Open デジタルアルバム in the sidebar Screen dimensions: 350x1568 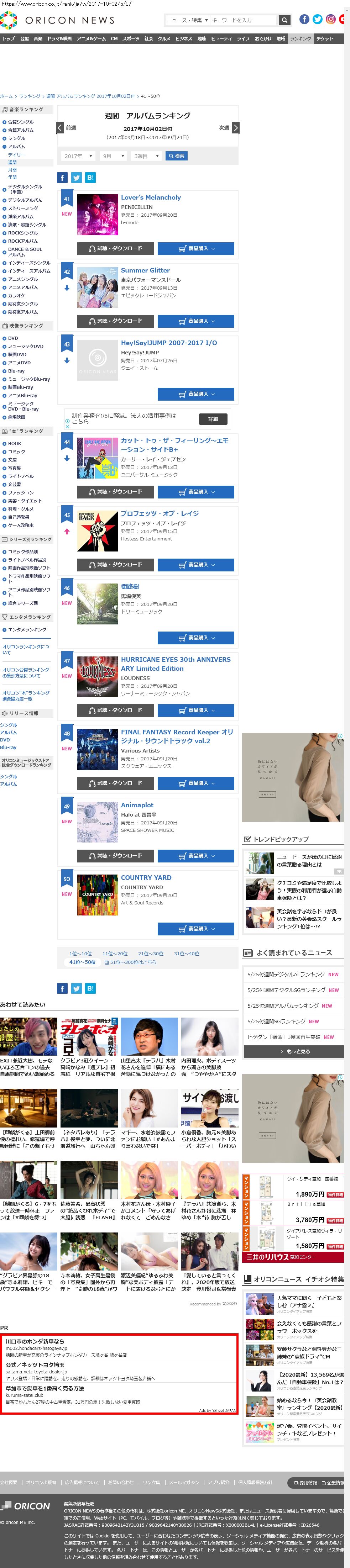[25, 200]
